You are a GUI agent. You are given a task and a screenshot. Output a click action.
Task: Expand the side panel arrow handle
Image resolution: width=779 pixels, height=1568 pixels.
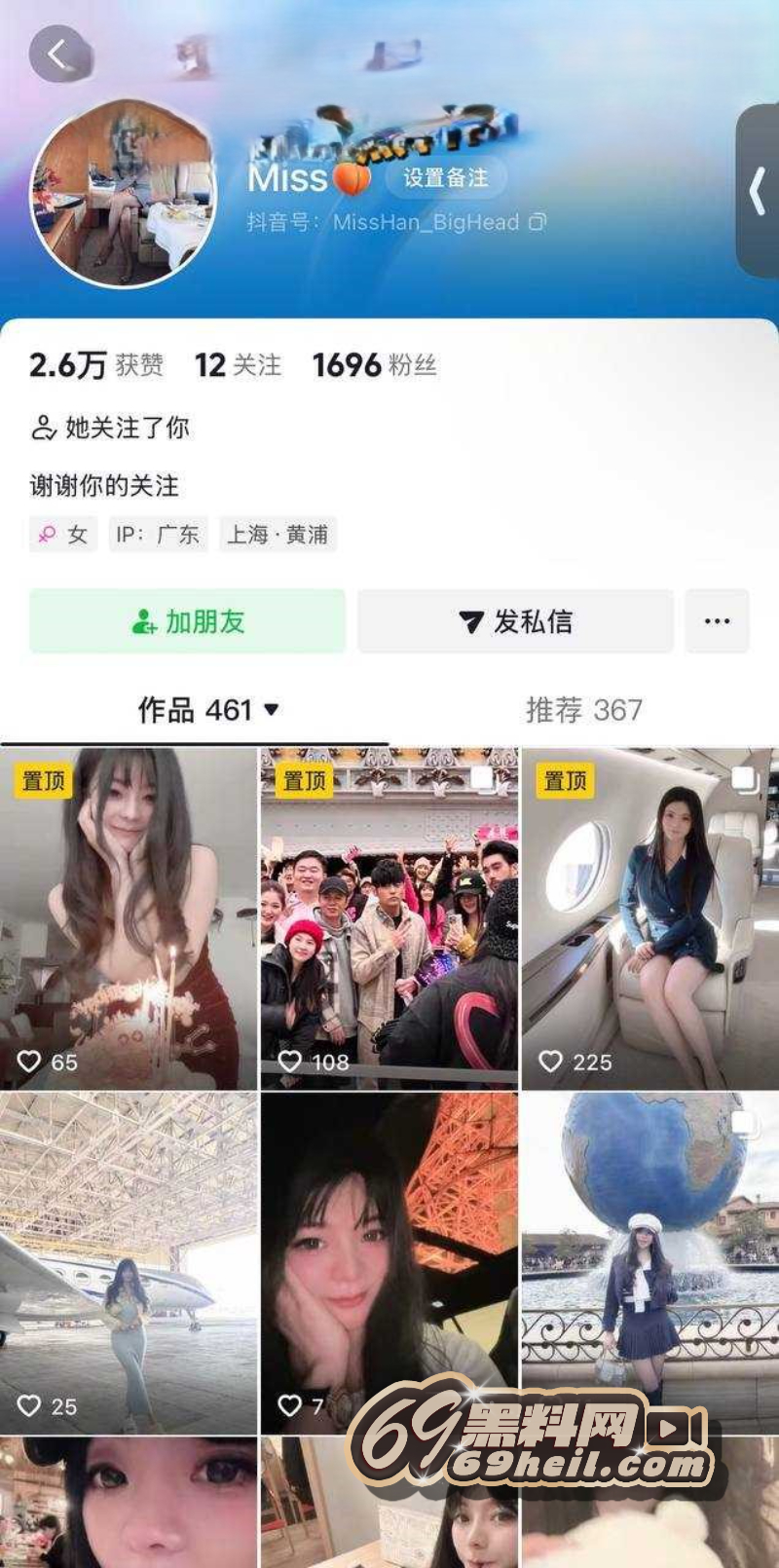[758, 191]
